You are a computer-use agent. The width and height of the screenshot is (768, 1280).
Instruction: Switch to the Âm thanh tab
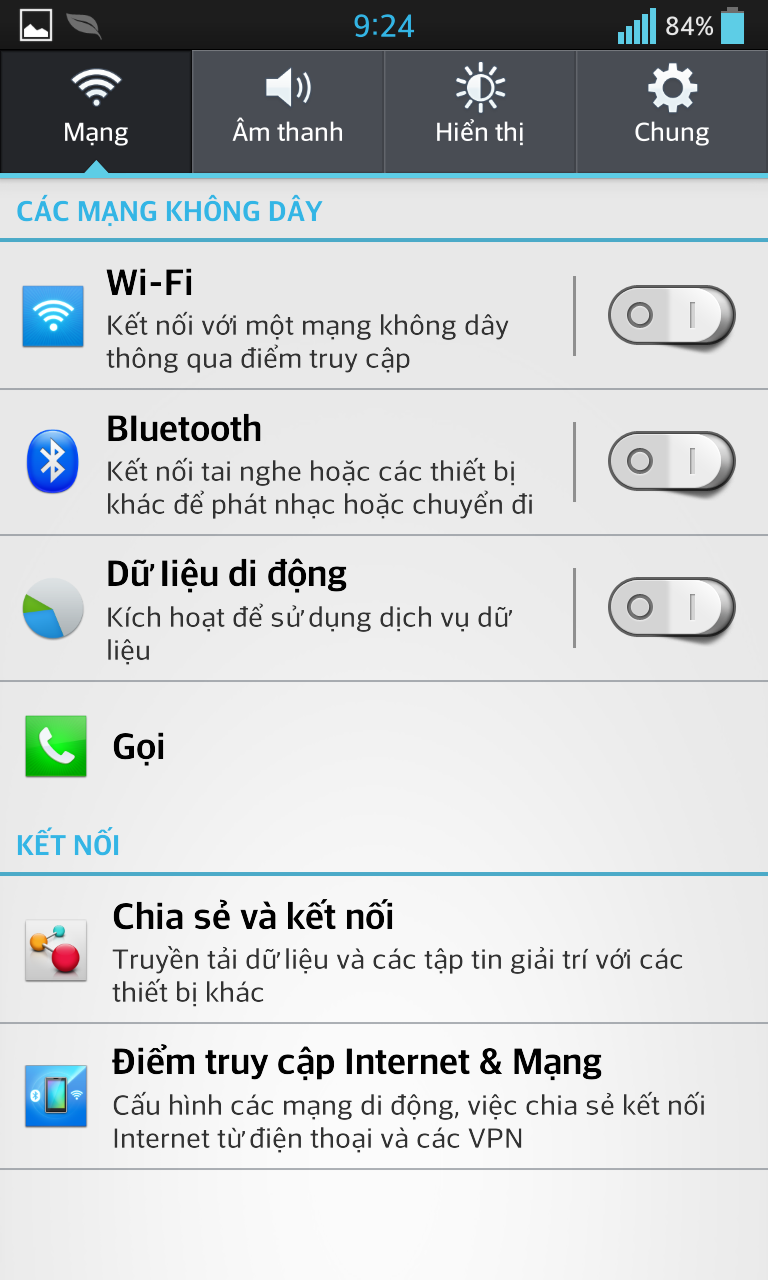click(x=288, y=111)
